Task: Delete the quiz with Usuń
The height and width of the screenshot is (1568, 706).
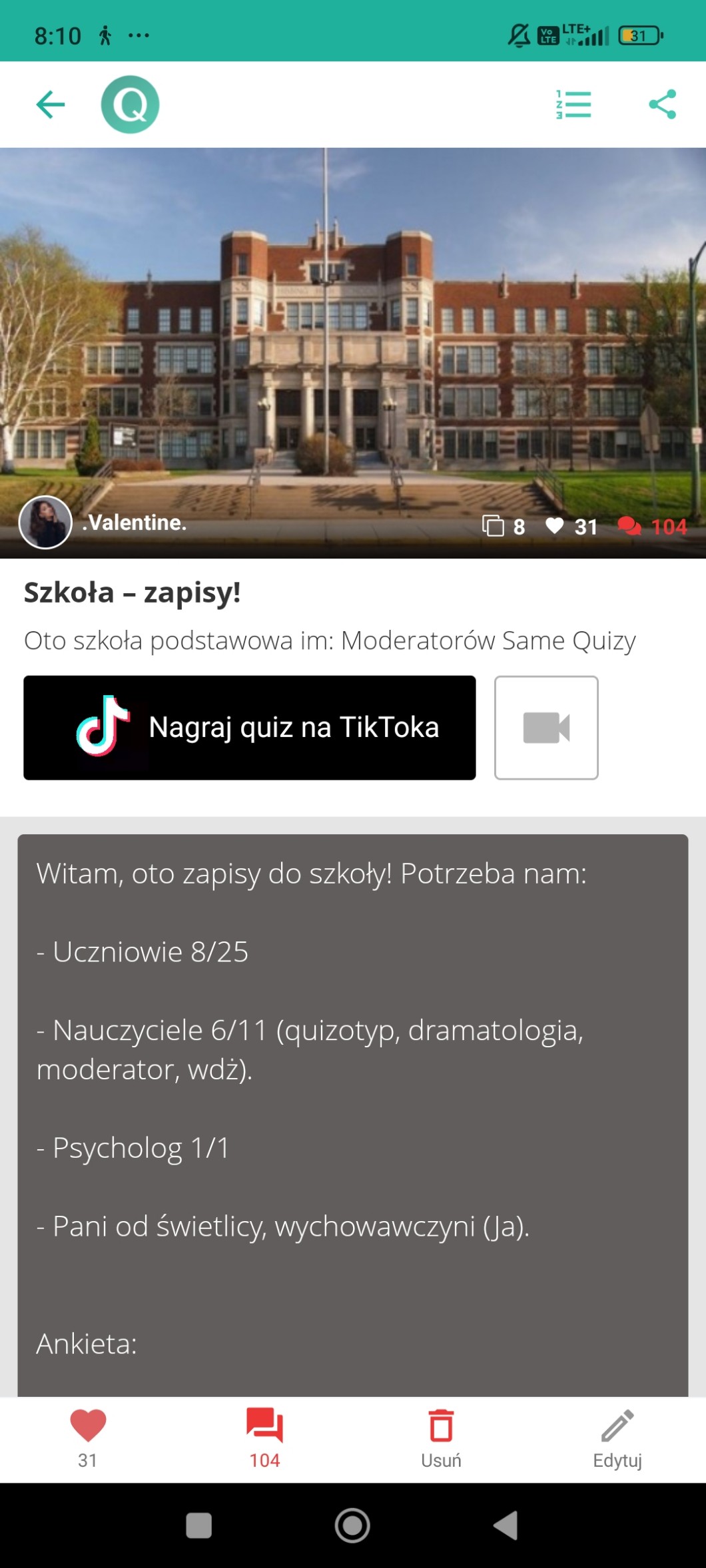Action: tap(441, 1438)
